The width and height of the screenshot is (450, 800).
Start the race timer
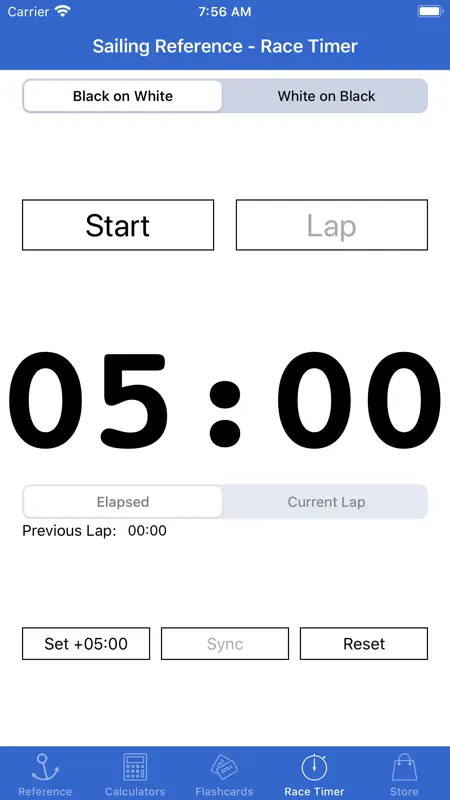(118, 225)
